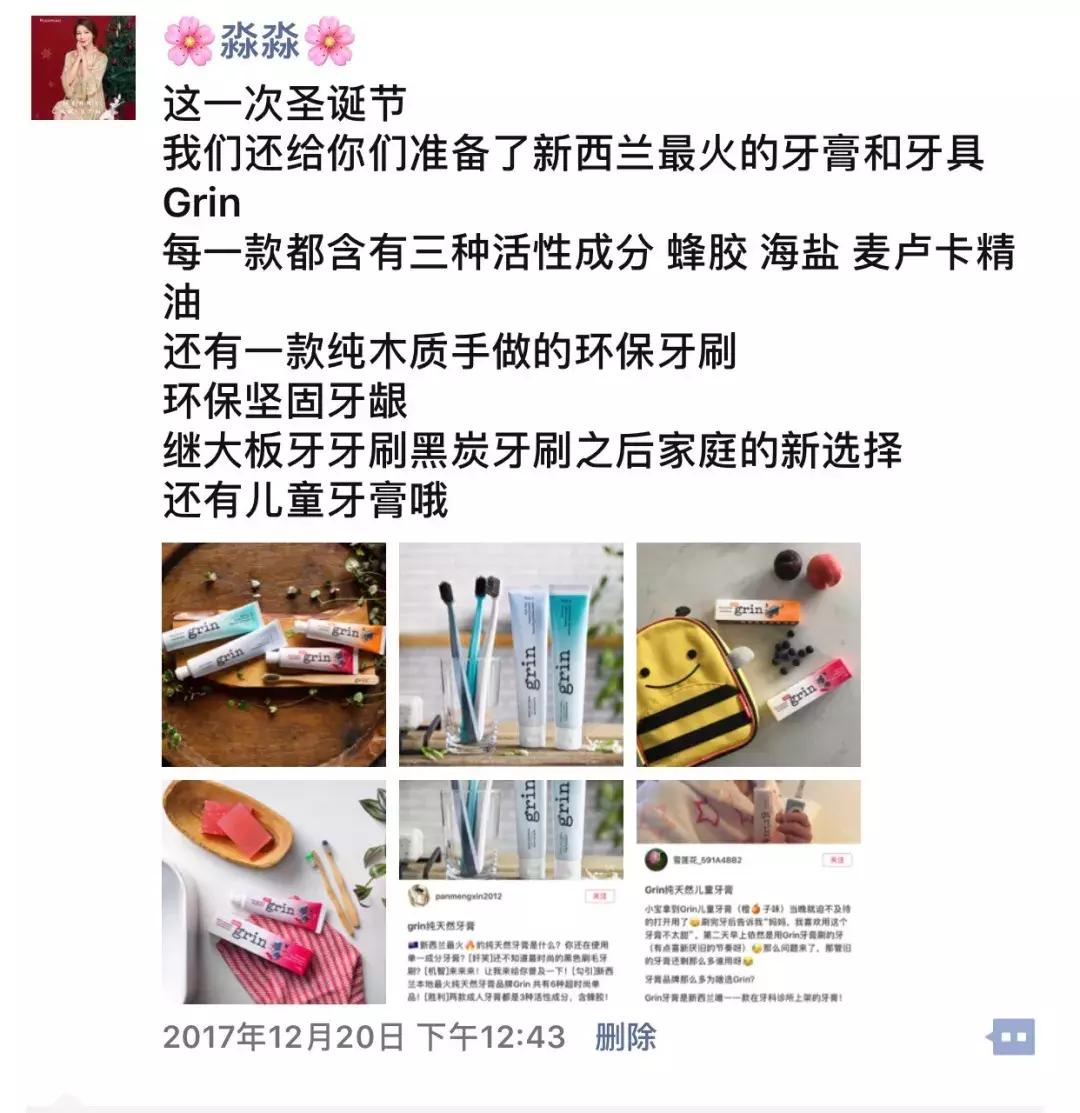
Task: Open photo of toothbrushes in glass with tubes
Action: pos(511,654)
